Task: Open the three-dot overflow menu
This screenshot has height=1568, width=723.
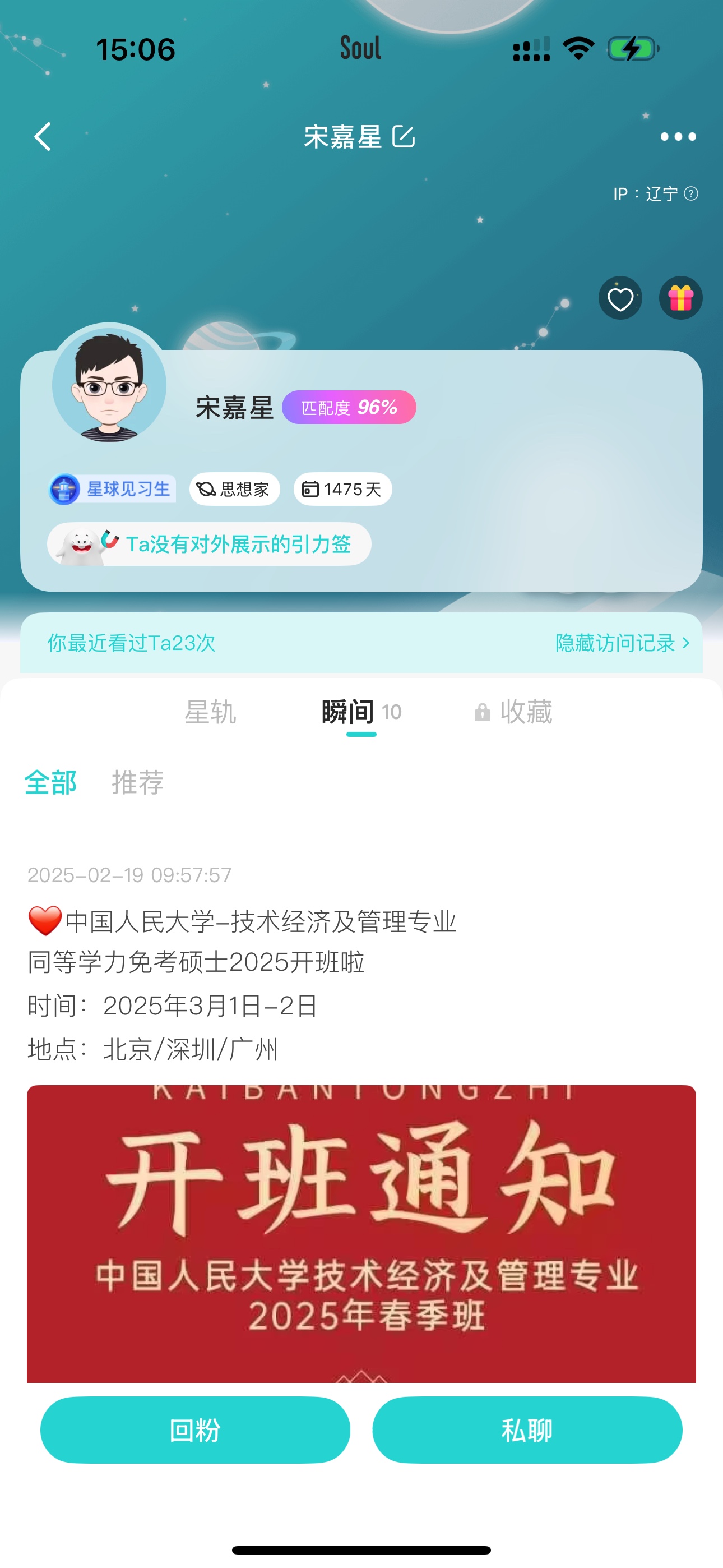Action: (x=678, y=136)
